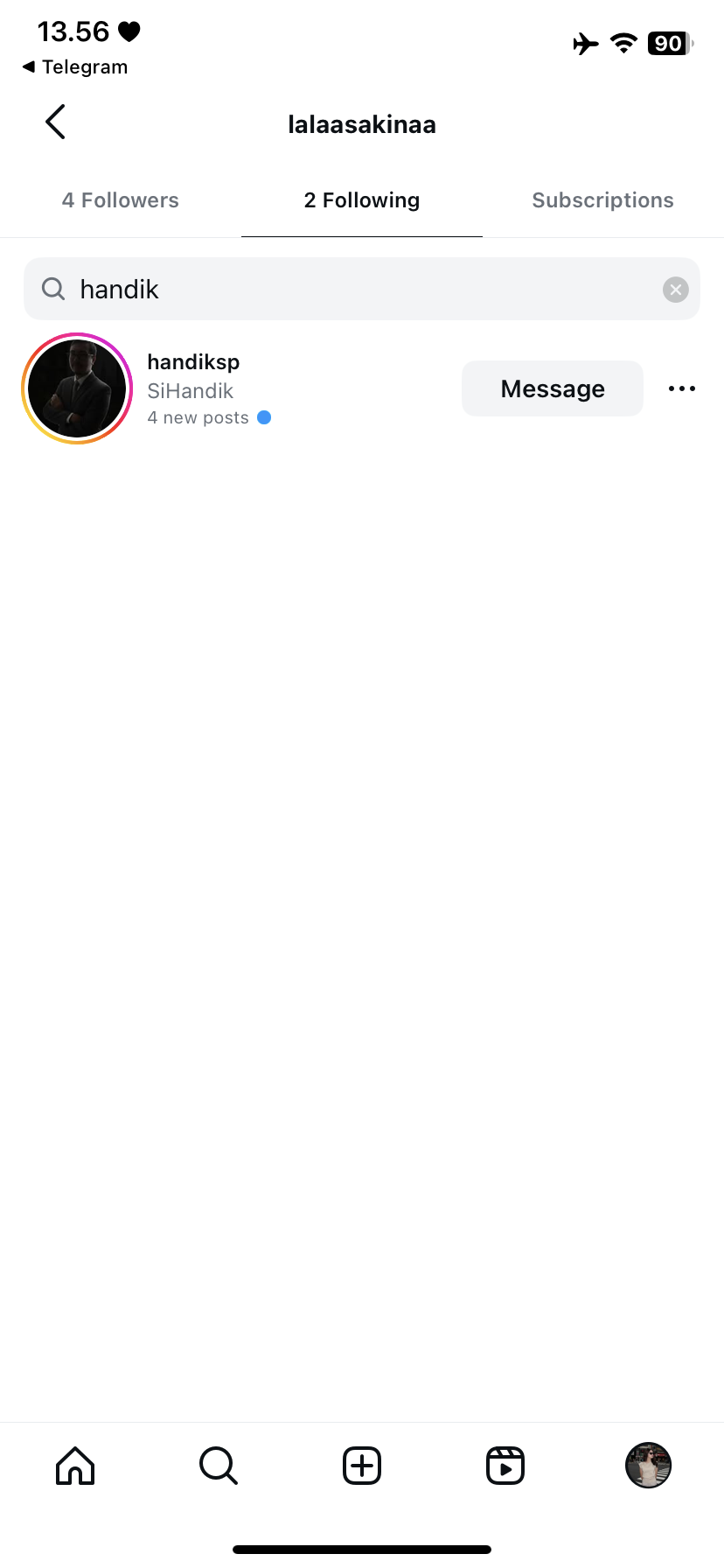
Task: Open my profile tab
Action: click(648, 1465)
